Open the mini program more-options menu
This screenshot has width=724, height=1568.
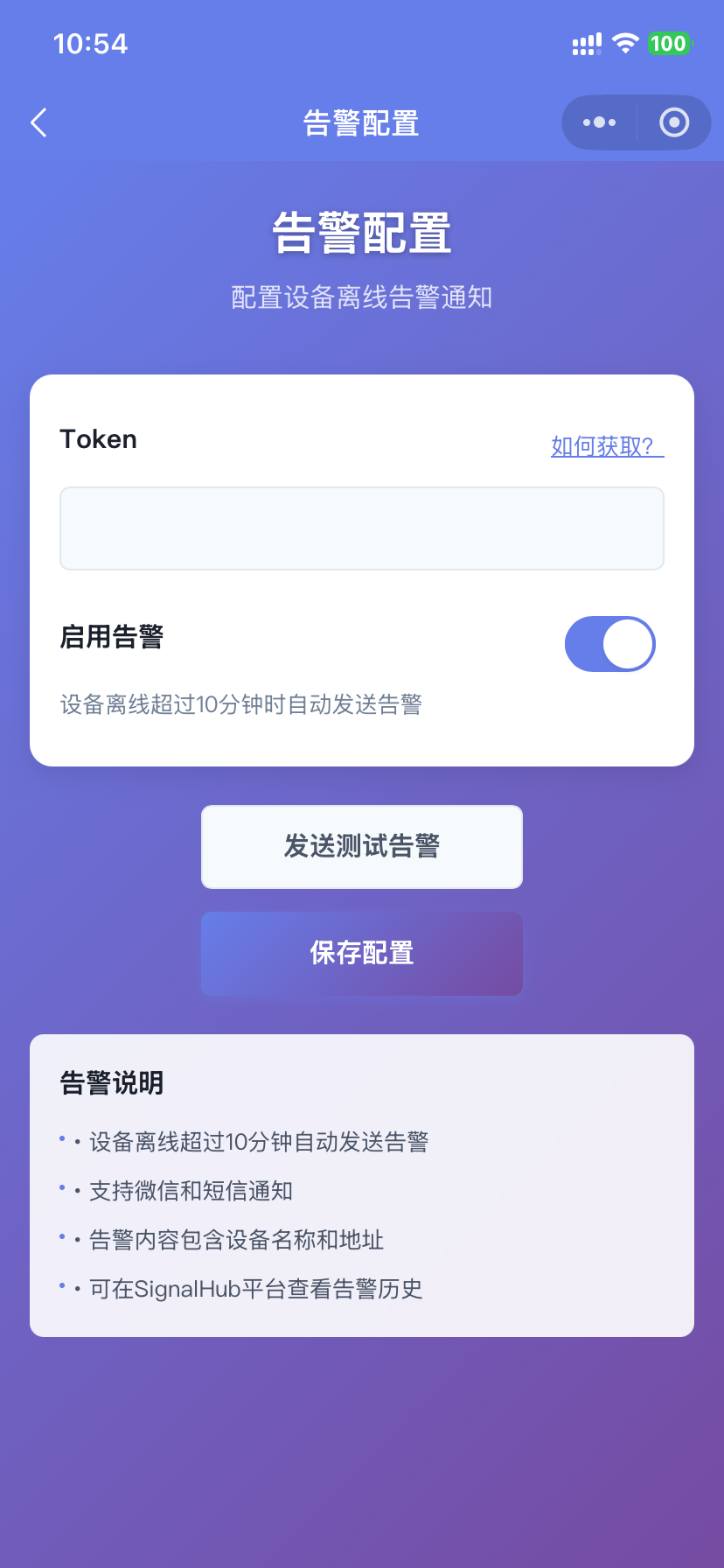(x=599, y=122)
